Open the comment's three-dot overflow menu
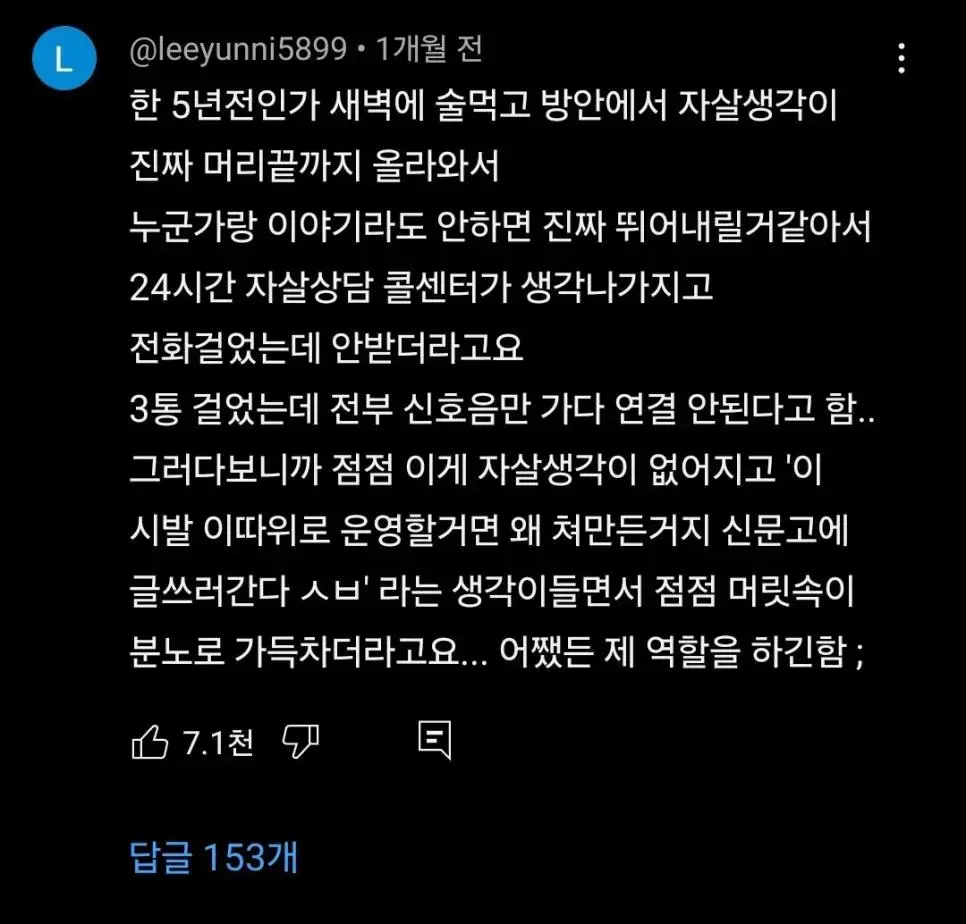This screenshot has height=924, width=966. 902,58
